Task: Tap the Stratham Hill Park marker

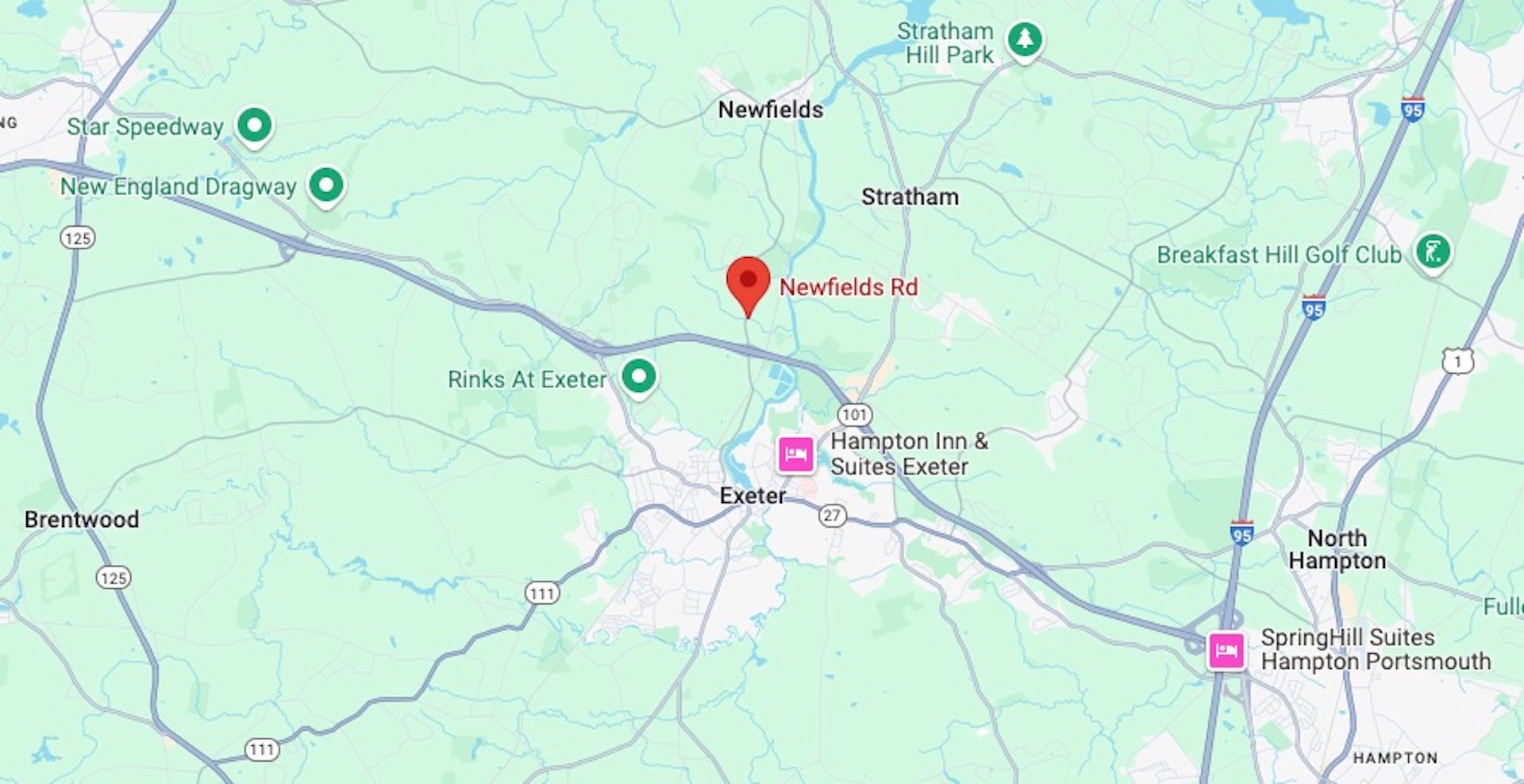Action: click(x=1025, y=39)
